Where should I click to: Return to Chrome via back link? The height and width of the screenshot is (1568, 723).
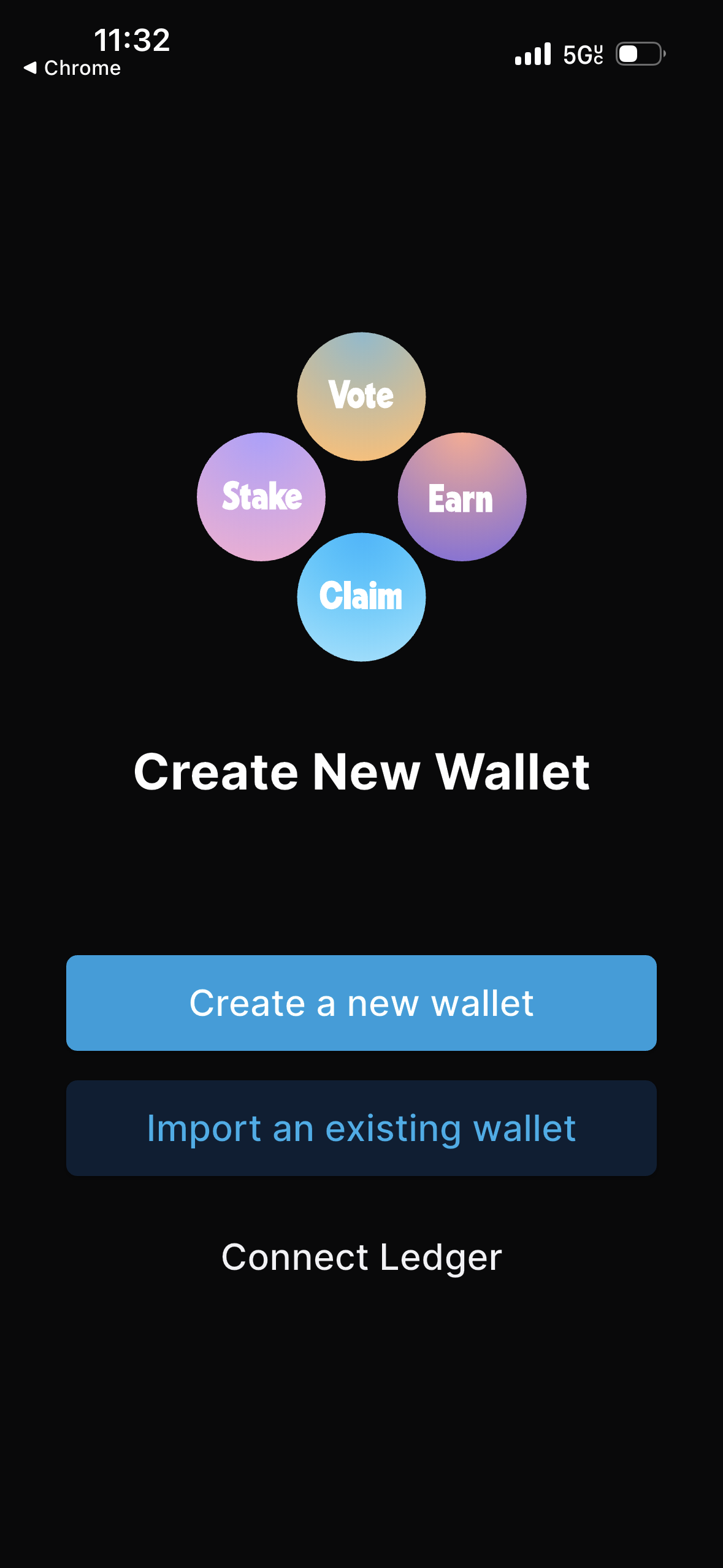(x=72, y=67)
